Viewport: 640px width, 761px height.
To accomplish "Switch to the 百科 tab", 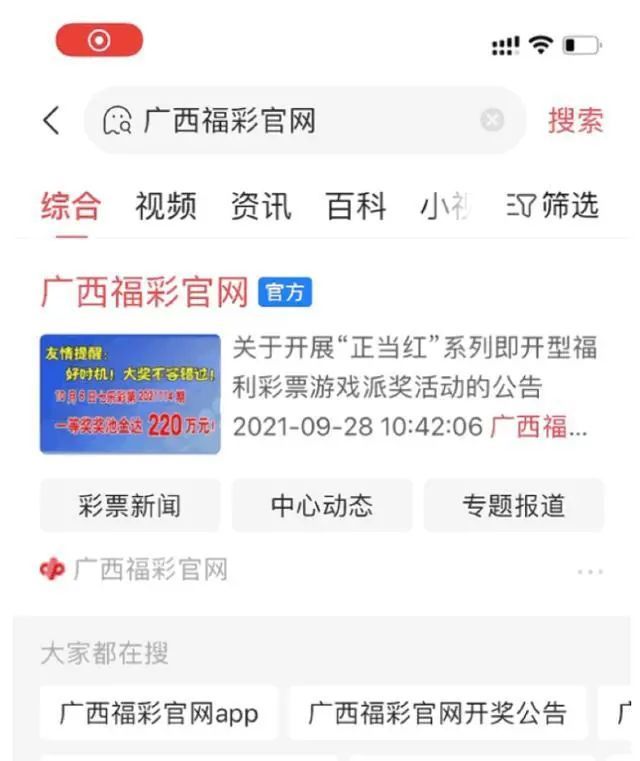I will pos(356,207).
